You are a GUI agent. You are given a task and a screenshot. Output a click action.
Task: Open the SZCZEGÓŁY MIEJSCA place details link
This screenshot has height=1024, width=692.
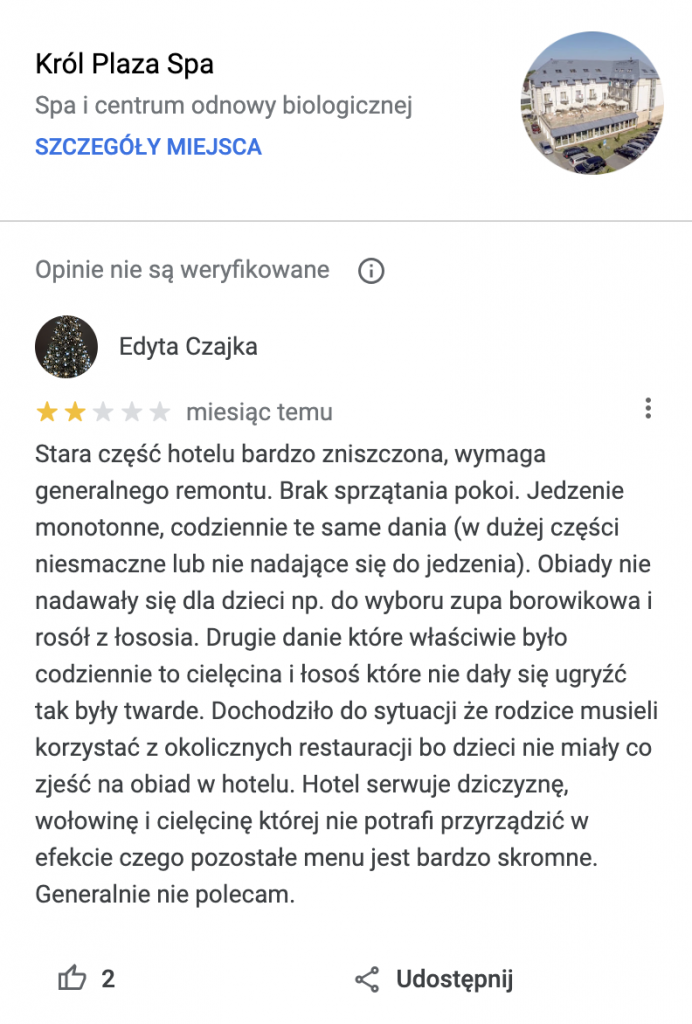pos(148,146)
